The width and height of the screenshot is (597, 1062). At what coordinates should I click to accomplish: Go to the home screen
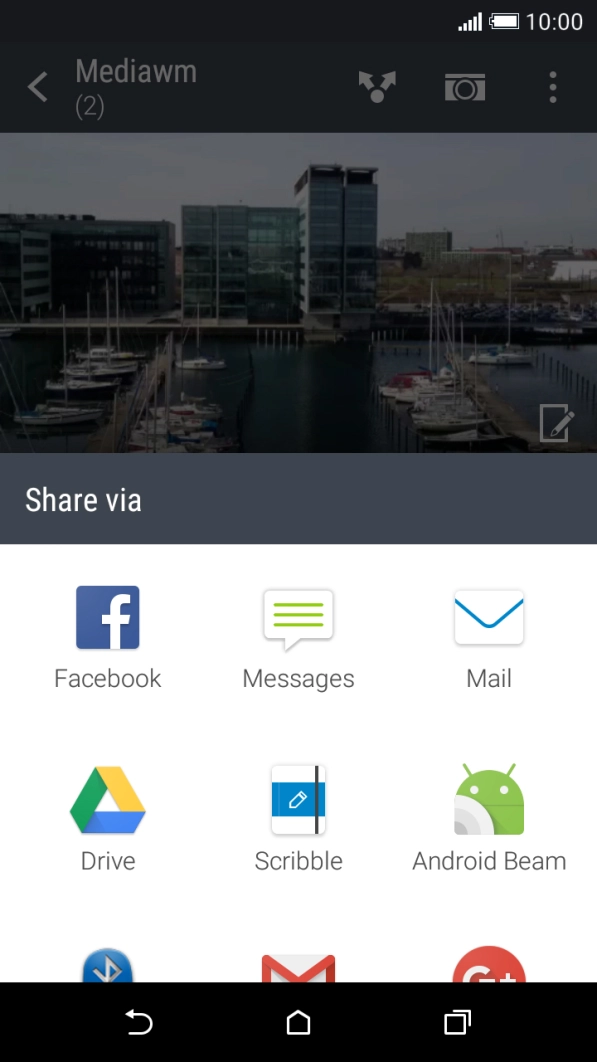(x=298, y=1022)
